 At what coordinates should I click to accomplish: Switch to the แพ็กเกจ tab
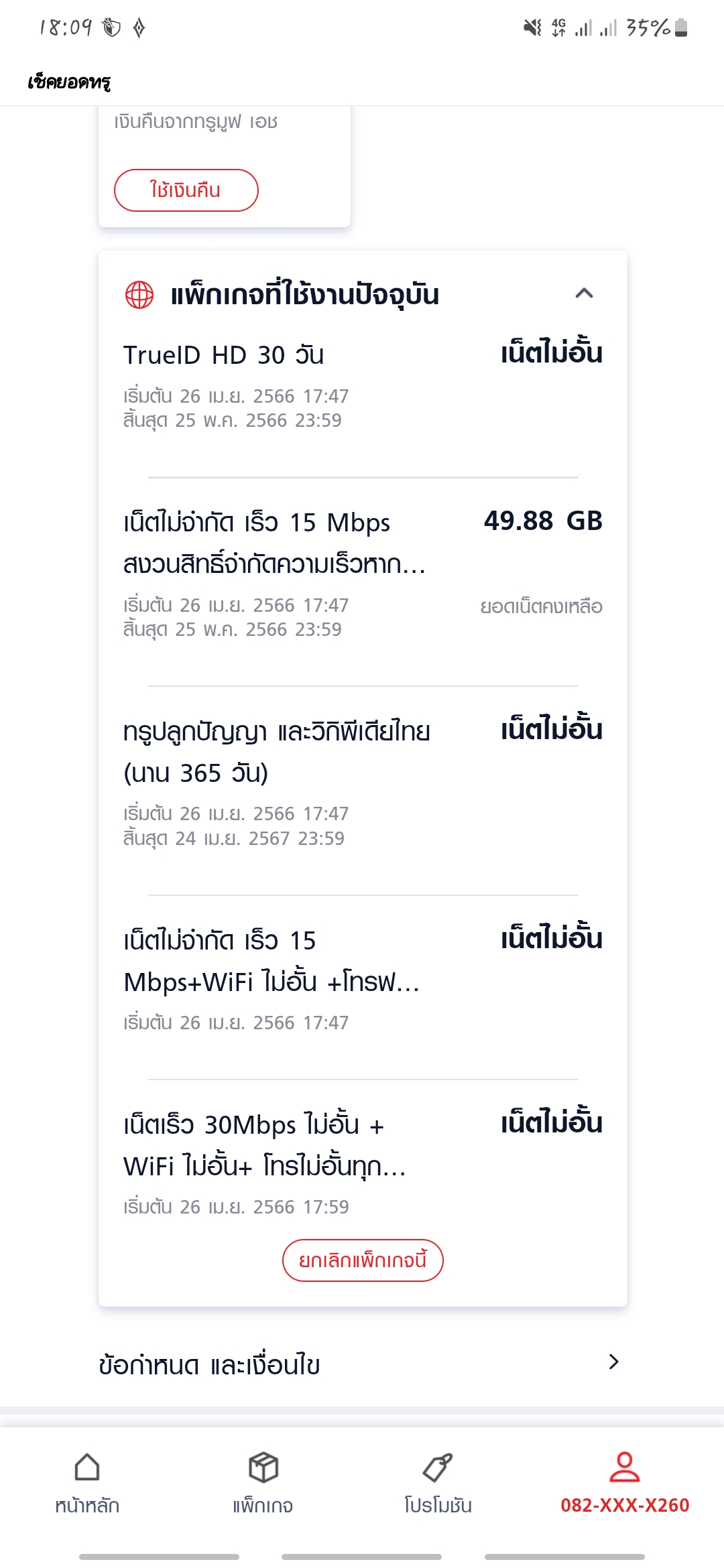tap(263, 1483)
